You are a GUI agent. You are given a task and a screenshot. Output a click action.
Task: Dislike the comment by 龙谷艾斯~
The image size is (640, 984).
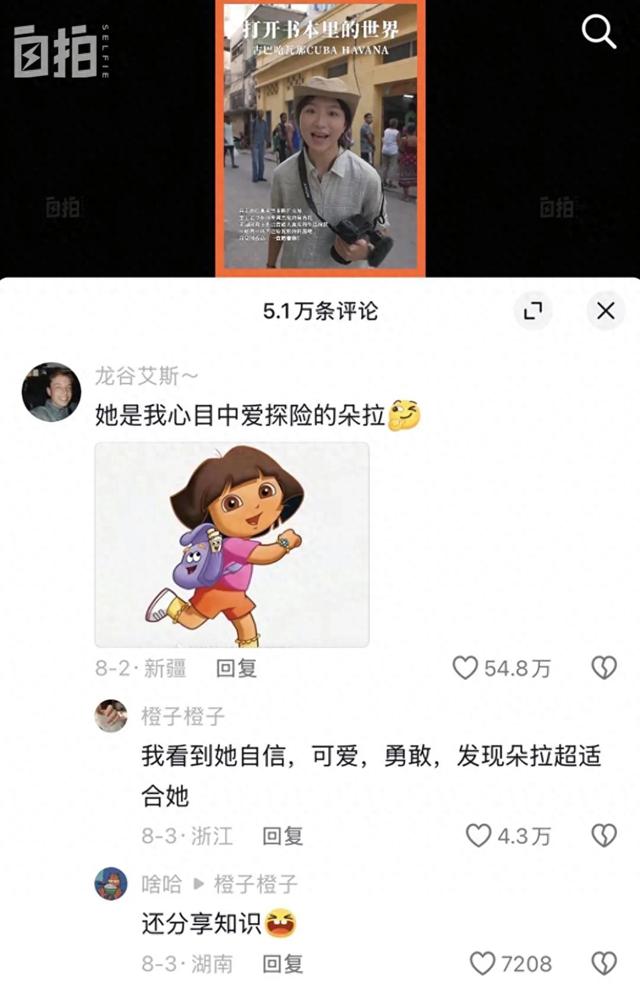(604, 668)
